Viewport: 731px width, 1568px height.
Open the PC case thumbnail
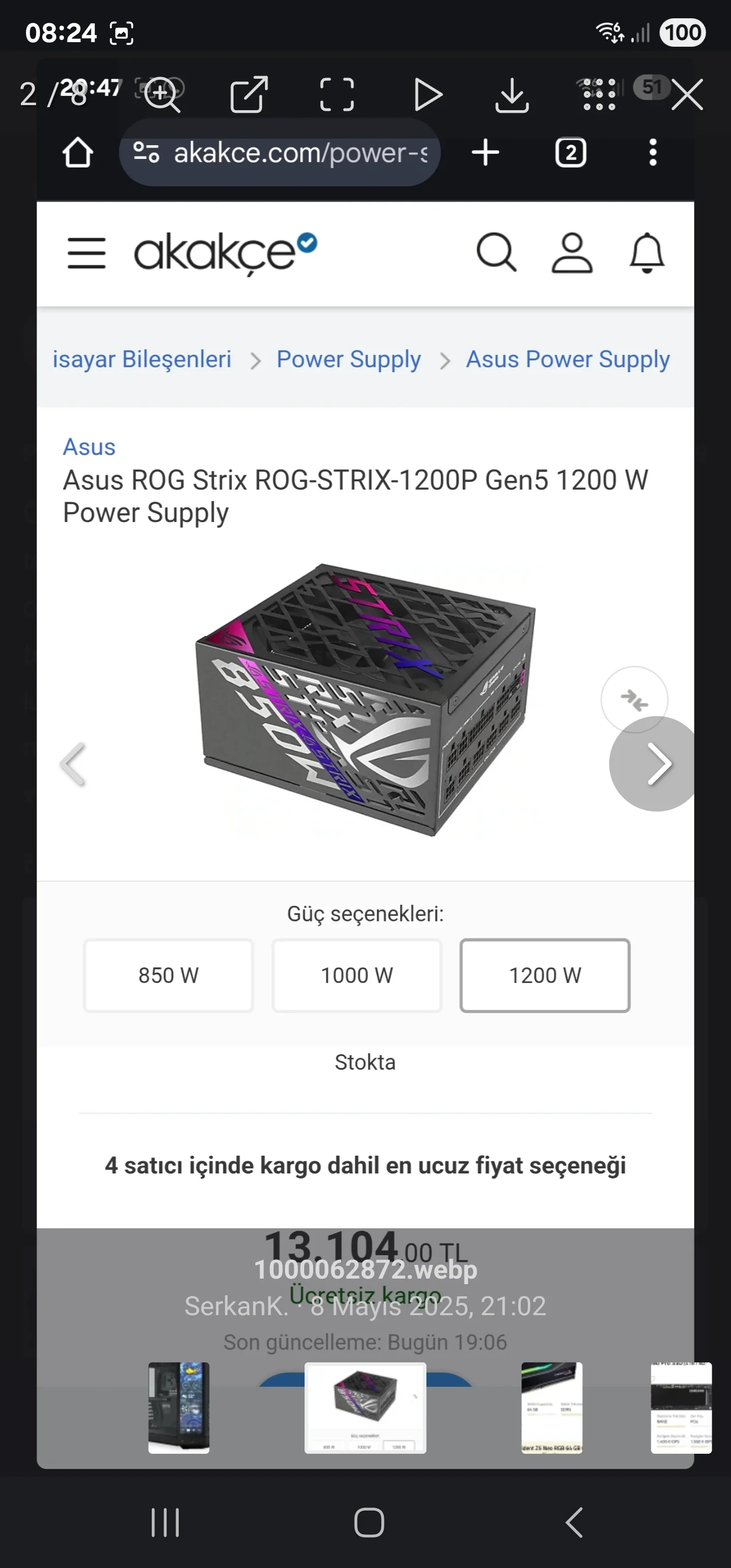pyautogui.click(x=178, y=1408)
